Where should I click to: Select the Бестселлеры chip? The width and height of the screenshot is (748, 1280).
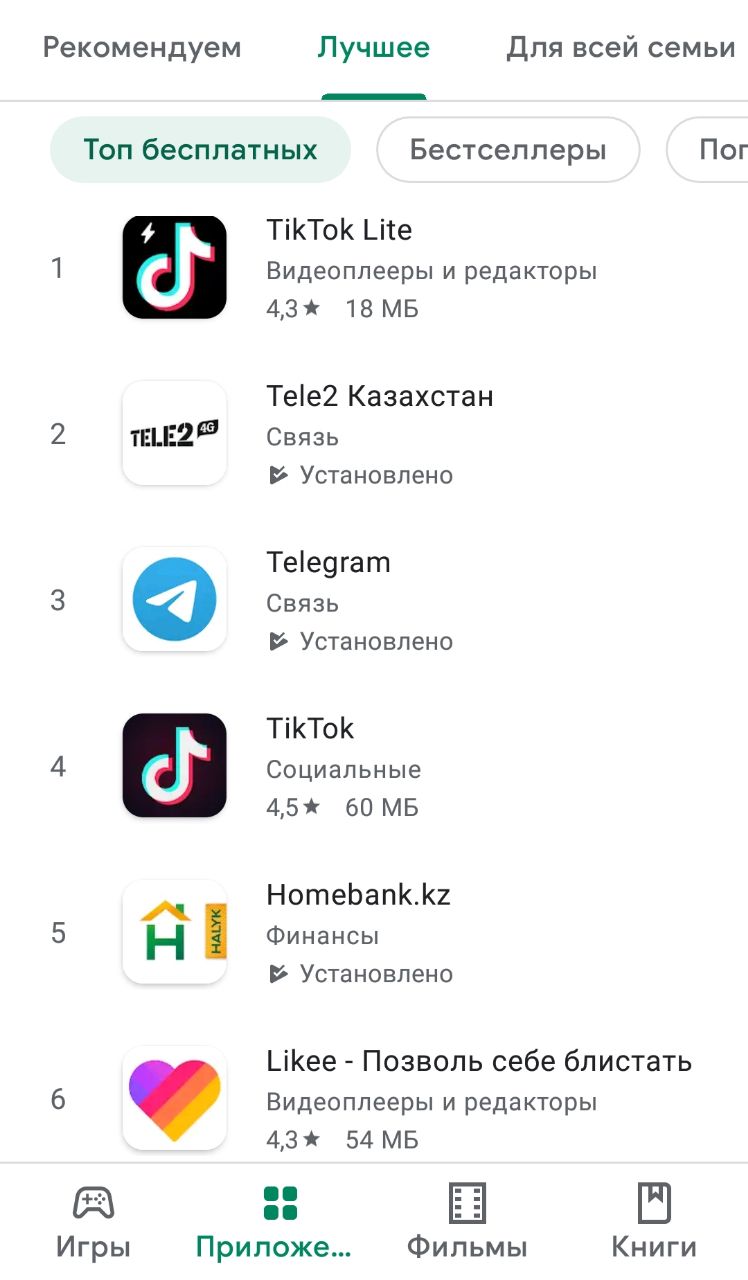tap(508, 150)
